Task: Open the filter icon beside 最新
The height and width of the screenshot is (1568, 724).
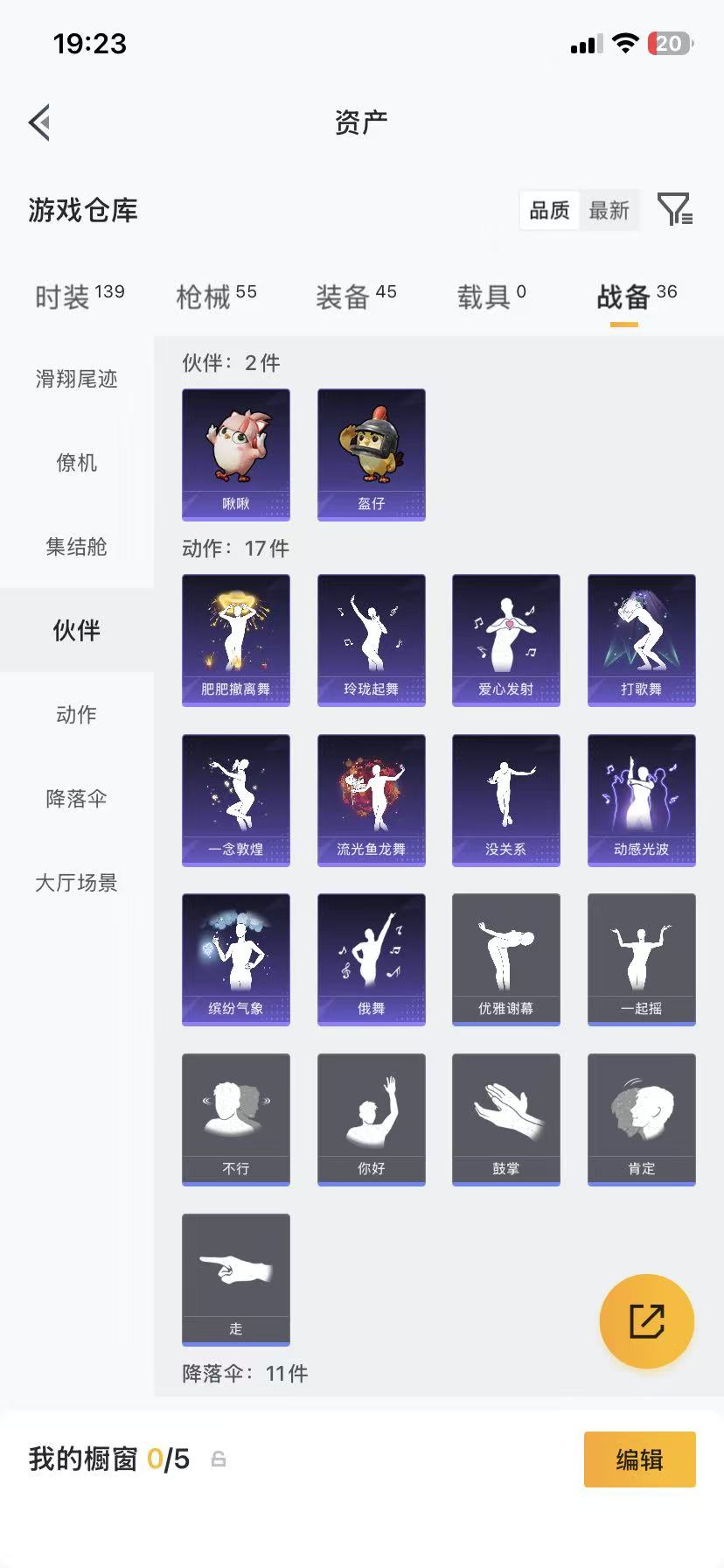Action: pos(673,210)
